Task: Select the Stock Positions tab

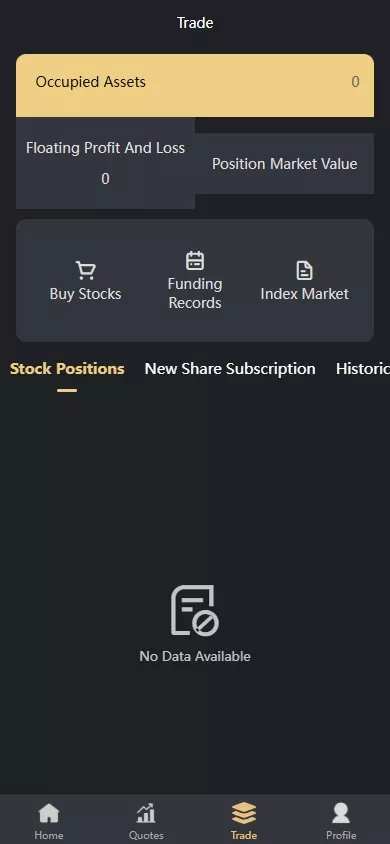Action: coord(67,369)
